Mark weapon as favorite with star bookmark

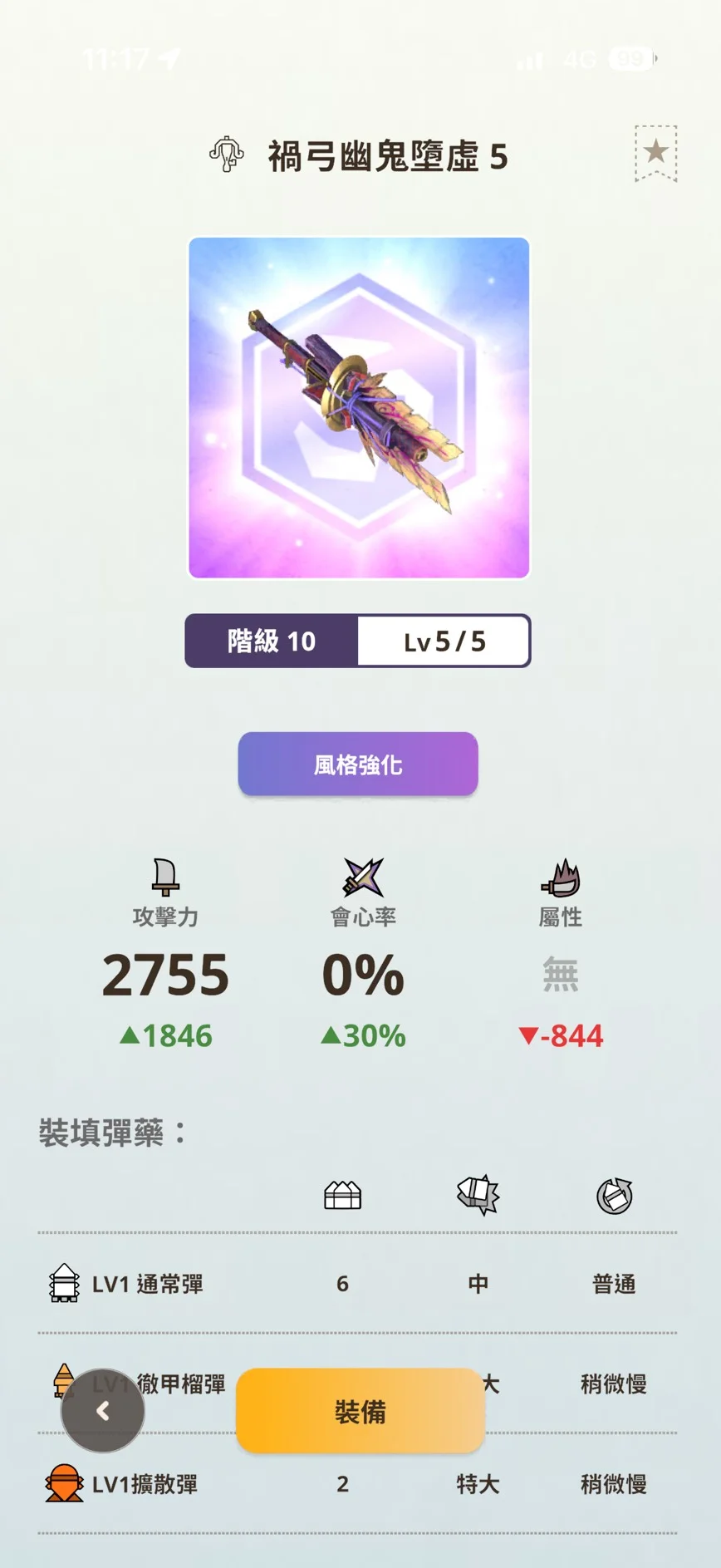pos(655,153)
